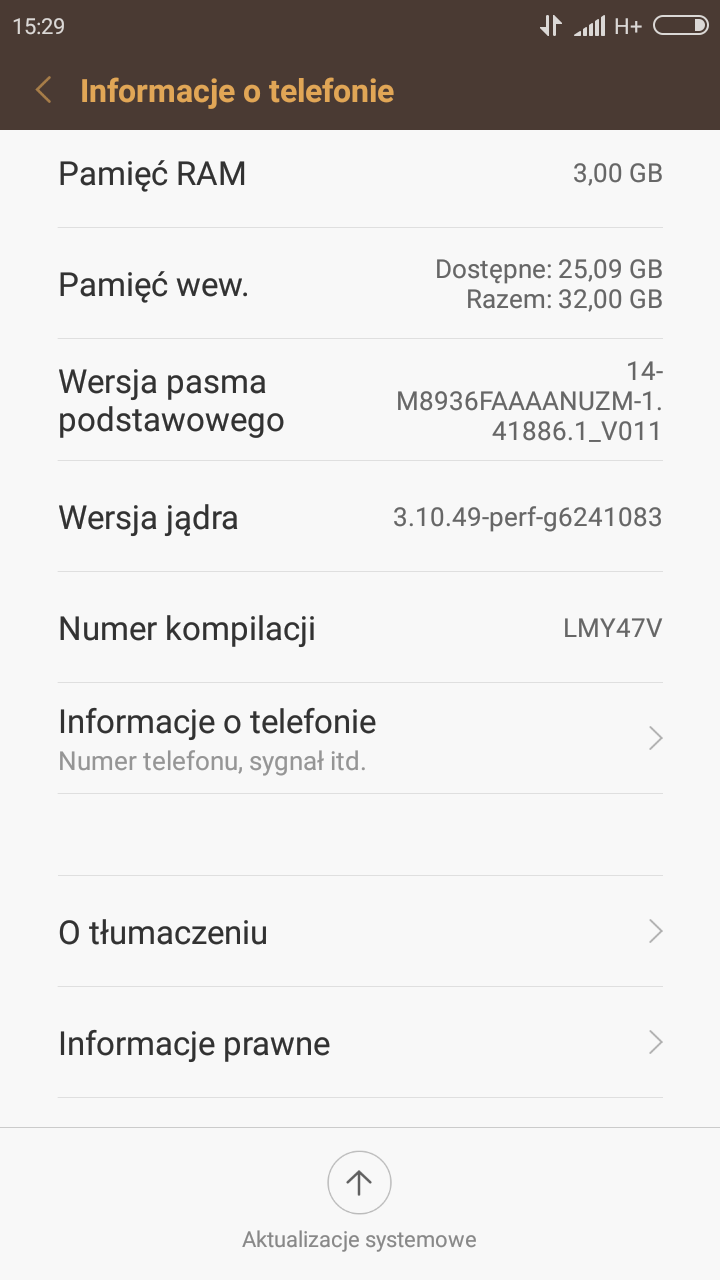Check for Aktualizacje systemowe updates
This screenshot has height=1280, width=720.
coord(359,1185)
